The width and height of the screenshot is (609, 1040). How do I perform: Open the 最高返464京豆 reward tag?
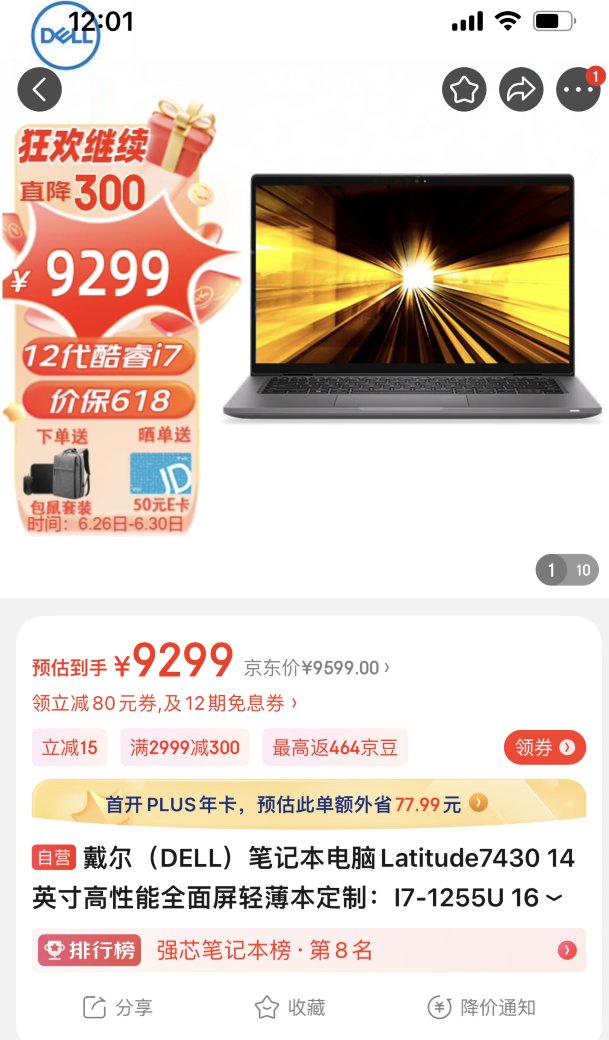pyautogui.click(x=335, y=748)
